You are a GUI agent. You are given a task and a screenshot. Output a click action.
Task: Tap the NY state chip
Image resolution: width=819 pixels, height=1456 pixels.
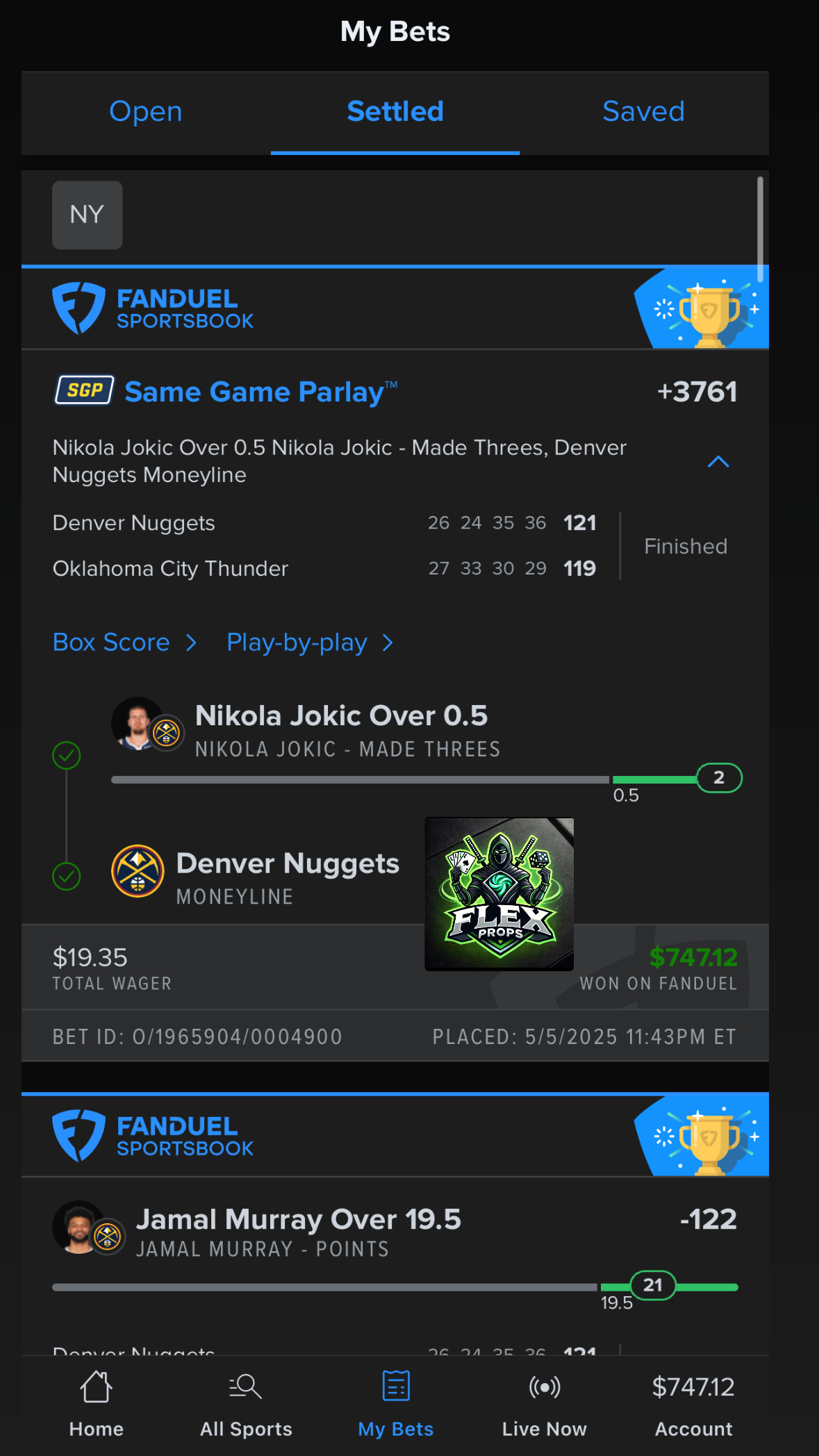[x=88, y=215]
